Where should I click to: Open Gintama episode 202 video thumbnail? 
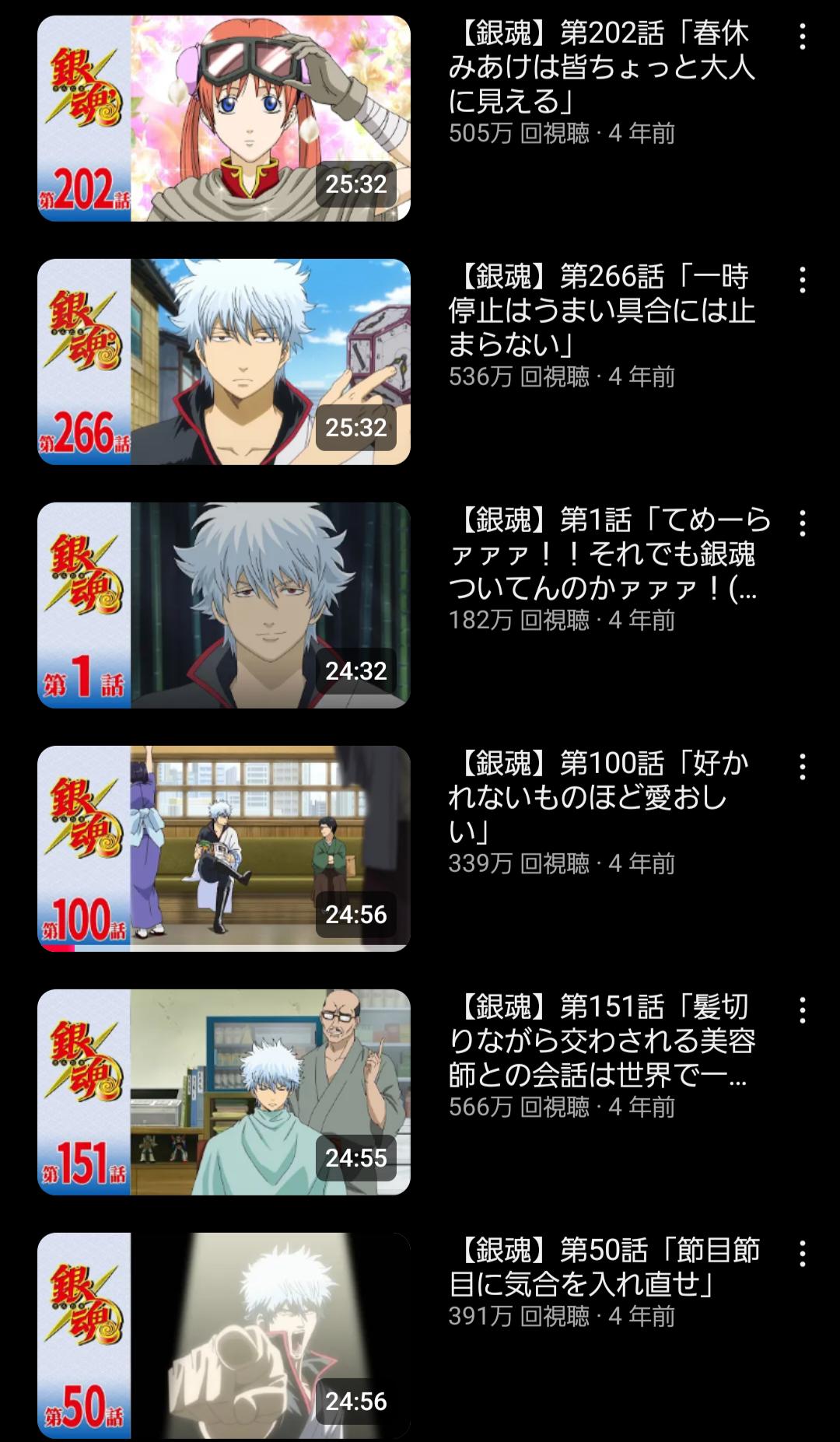point(224,118)
